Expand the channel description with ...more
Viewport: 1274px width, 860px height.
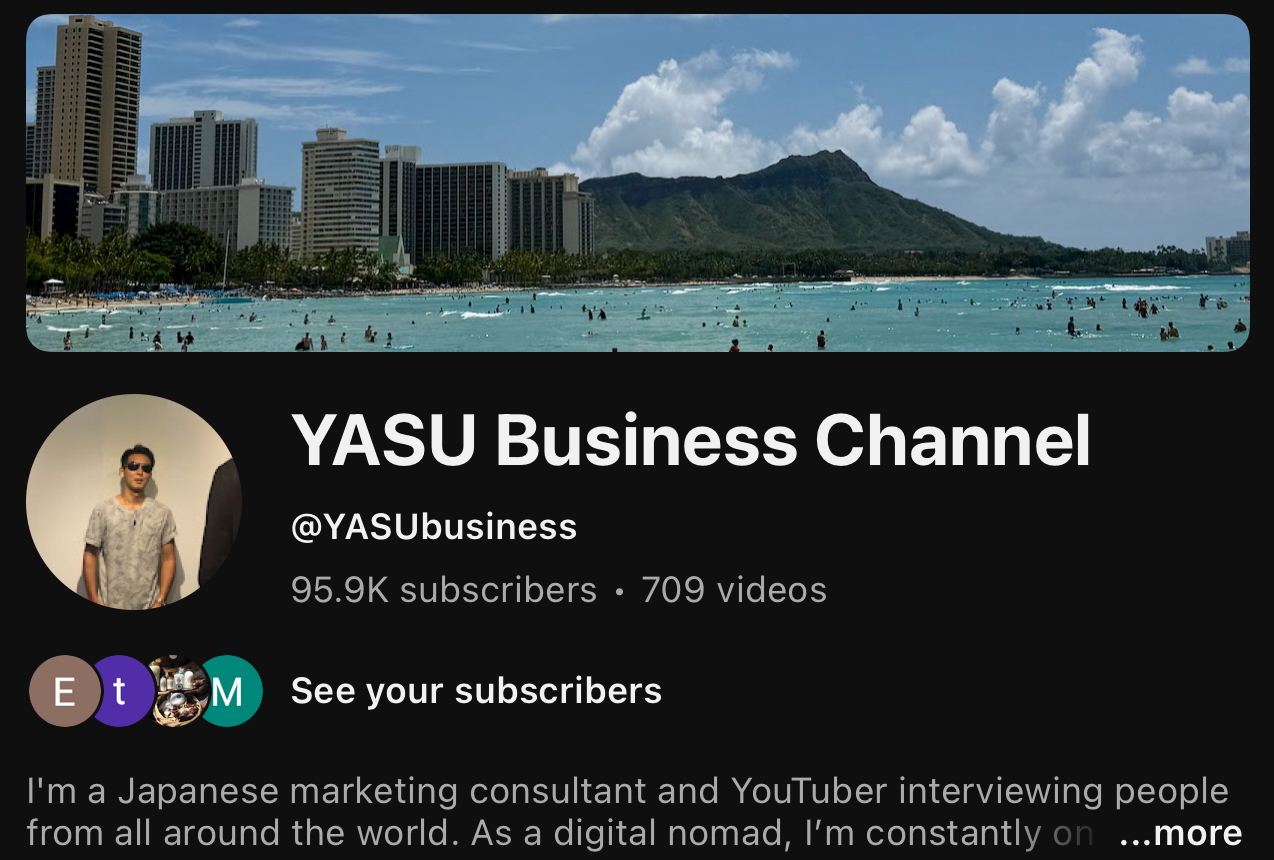coord(1180,832)
